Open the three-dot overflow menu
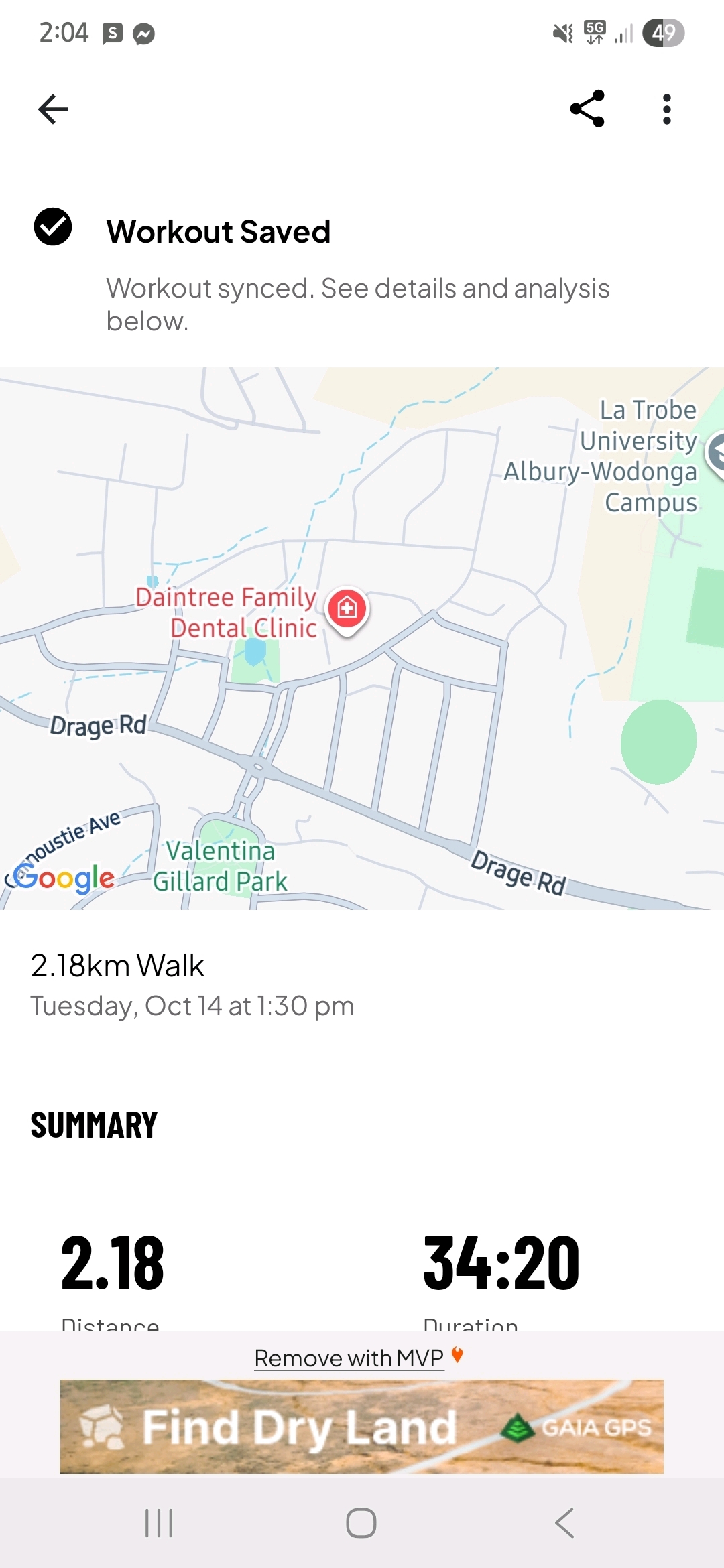Image resolution: width=724 pixels, height=1568 pixels. point(666,109)
